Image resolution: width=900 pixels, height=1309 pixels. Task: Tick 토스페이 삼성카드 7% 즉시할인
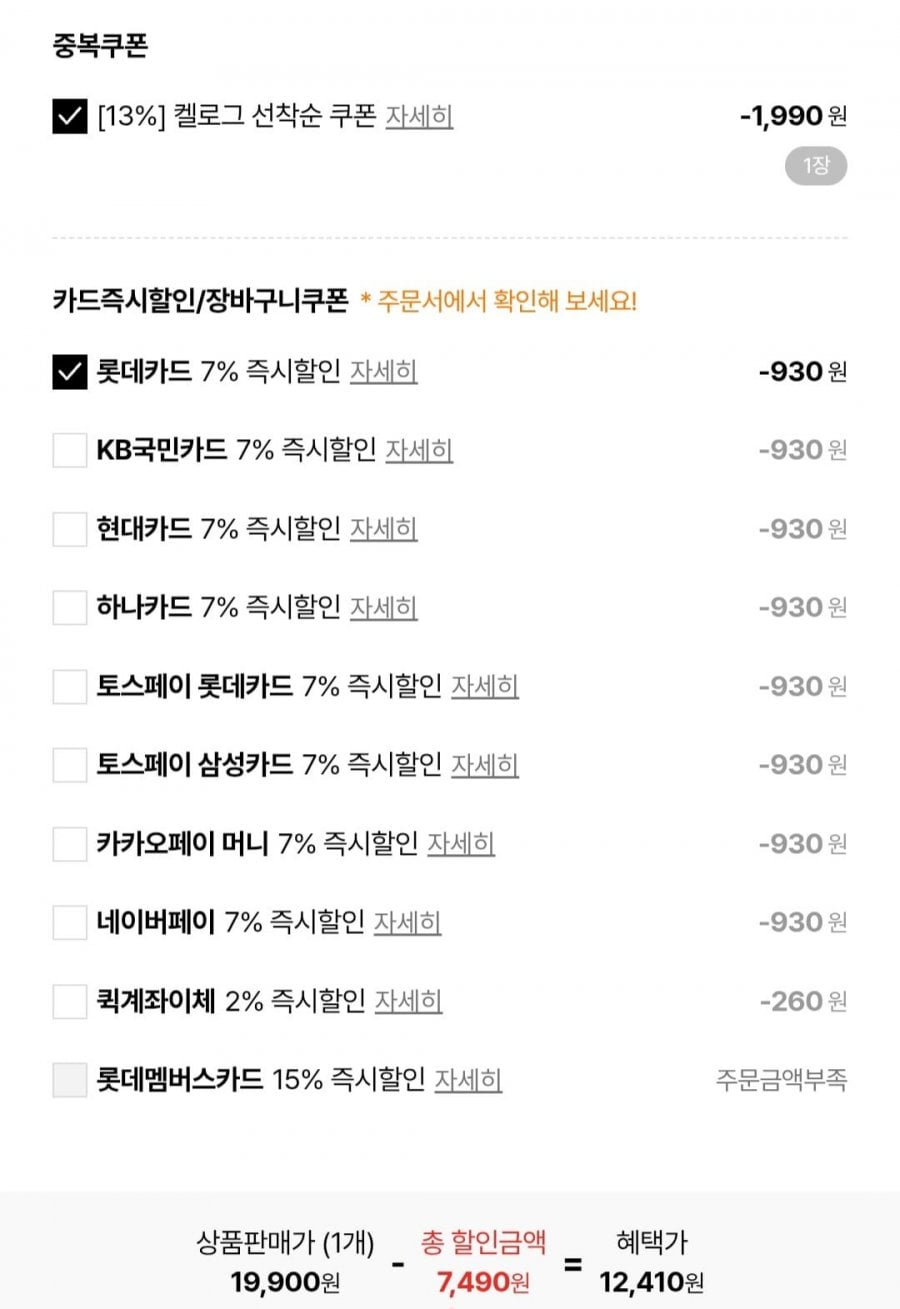pos(70,765)
